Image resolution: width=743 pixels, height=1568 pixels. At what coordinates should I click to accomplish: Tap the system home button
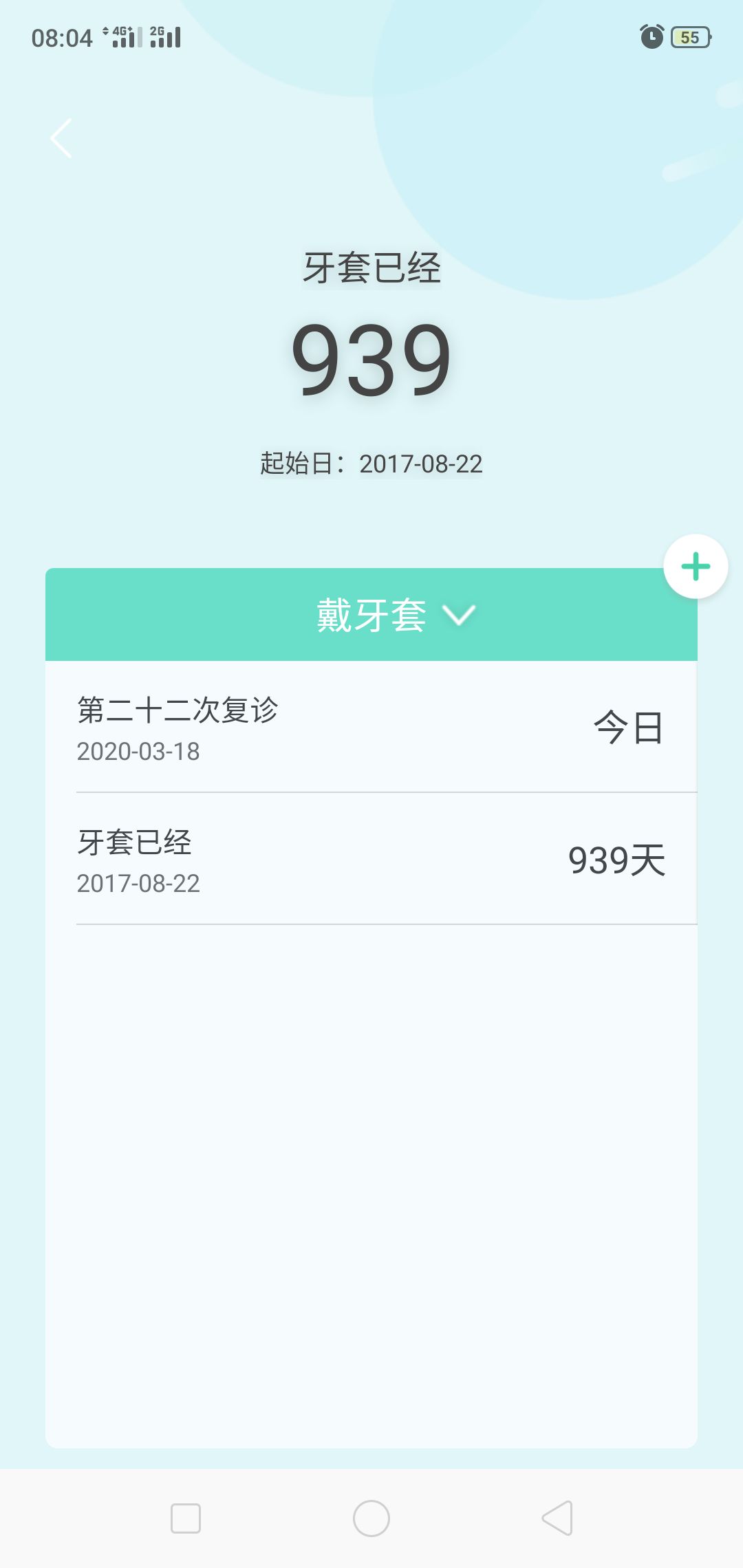[x=371, y=1518]
